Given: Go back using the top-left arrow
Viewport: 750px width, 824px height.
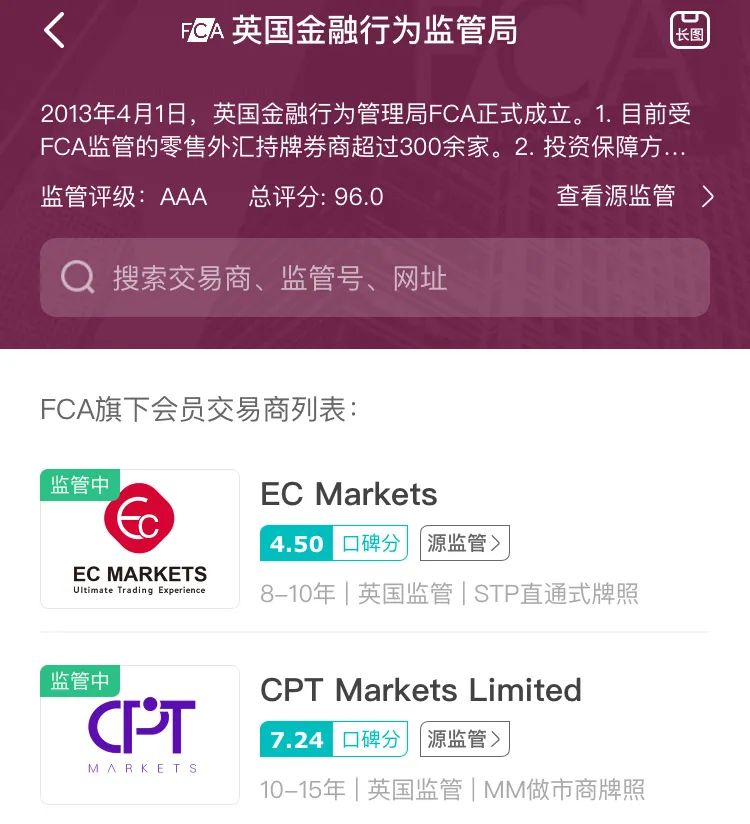Looking at the screenshot, I should pos(54,31).
